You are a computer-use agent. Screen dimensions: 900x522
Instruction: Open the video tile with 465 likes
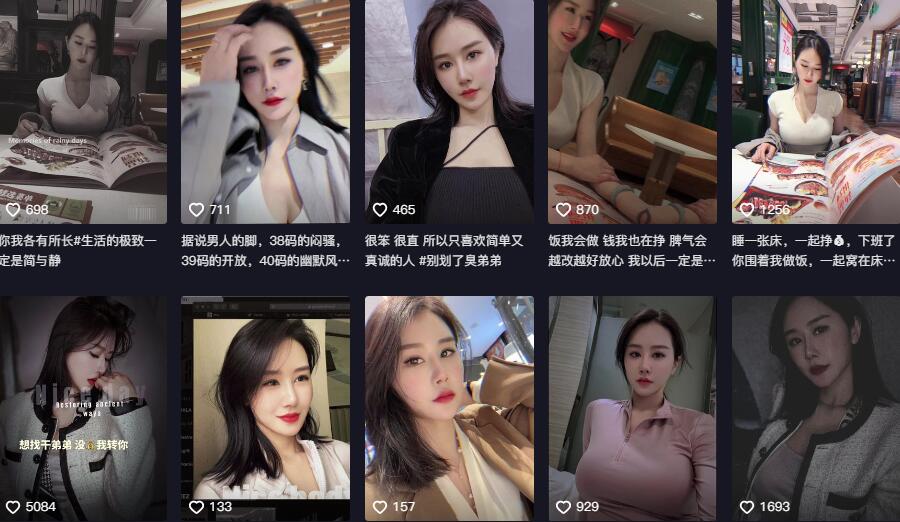pos(449,110)
